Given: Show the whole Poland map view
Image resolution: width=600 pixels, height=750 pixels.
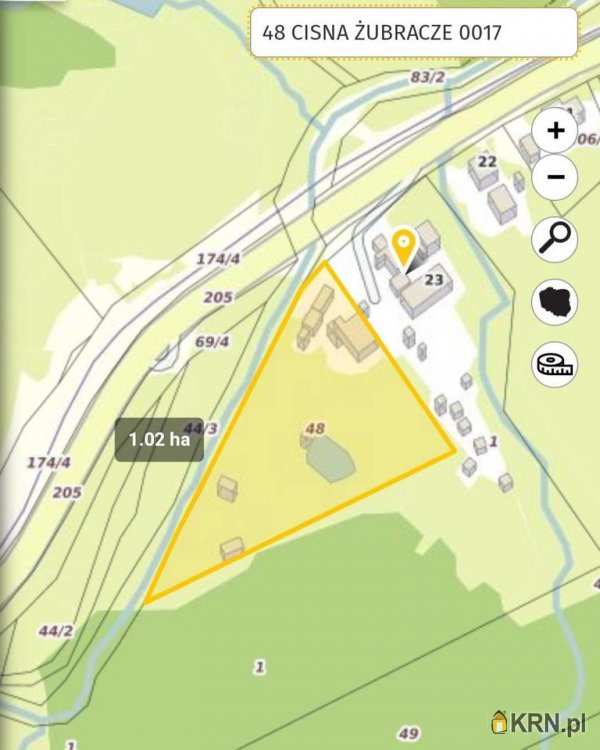Looking at the screenshot, I should [x=555, y=301].
